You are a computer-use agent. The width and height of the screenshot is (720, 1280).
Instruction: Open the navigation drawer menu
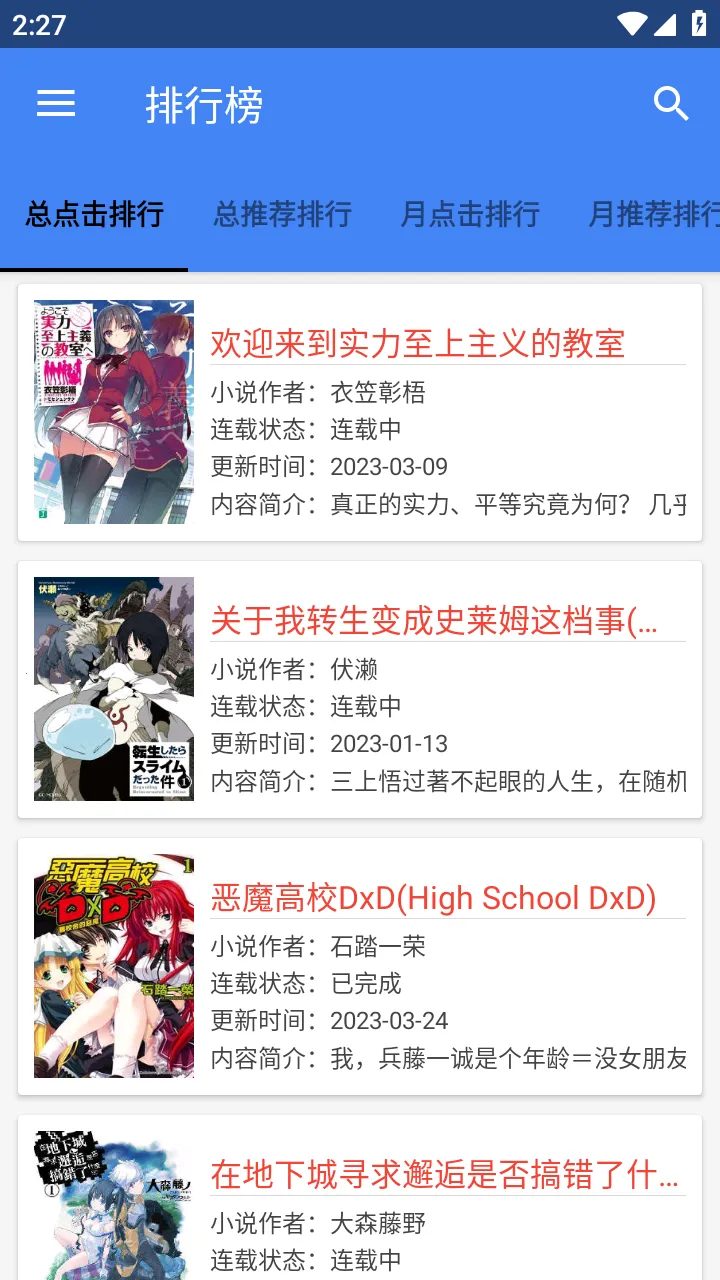56,104
